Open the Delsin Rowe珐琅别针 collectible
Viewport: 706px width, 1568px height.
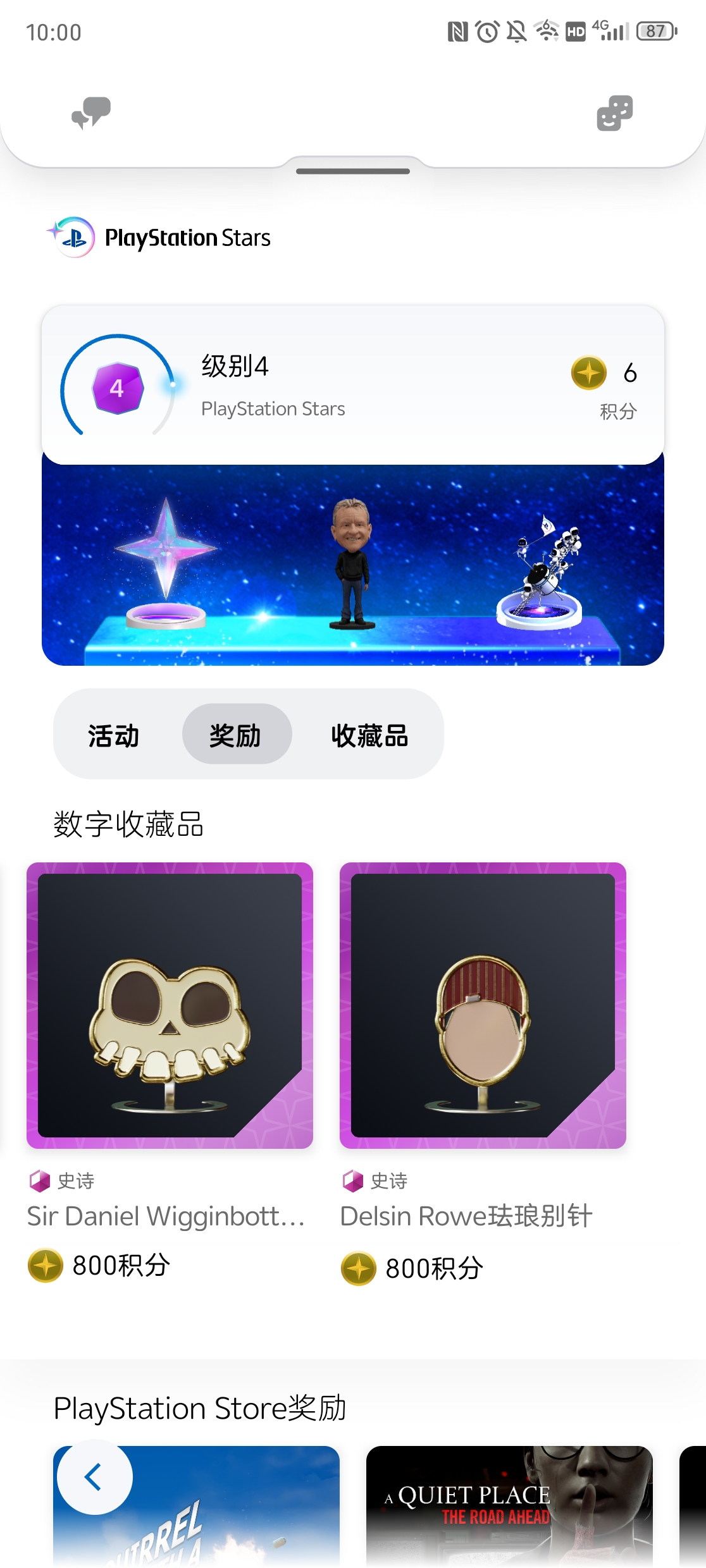pos(482,1005)
